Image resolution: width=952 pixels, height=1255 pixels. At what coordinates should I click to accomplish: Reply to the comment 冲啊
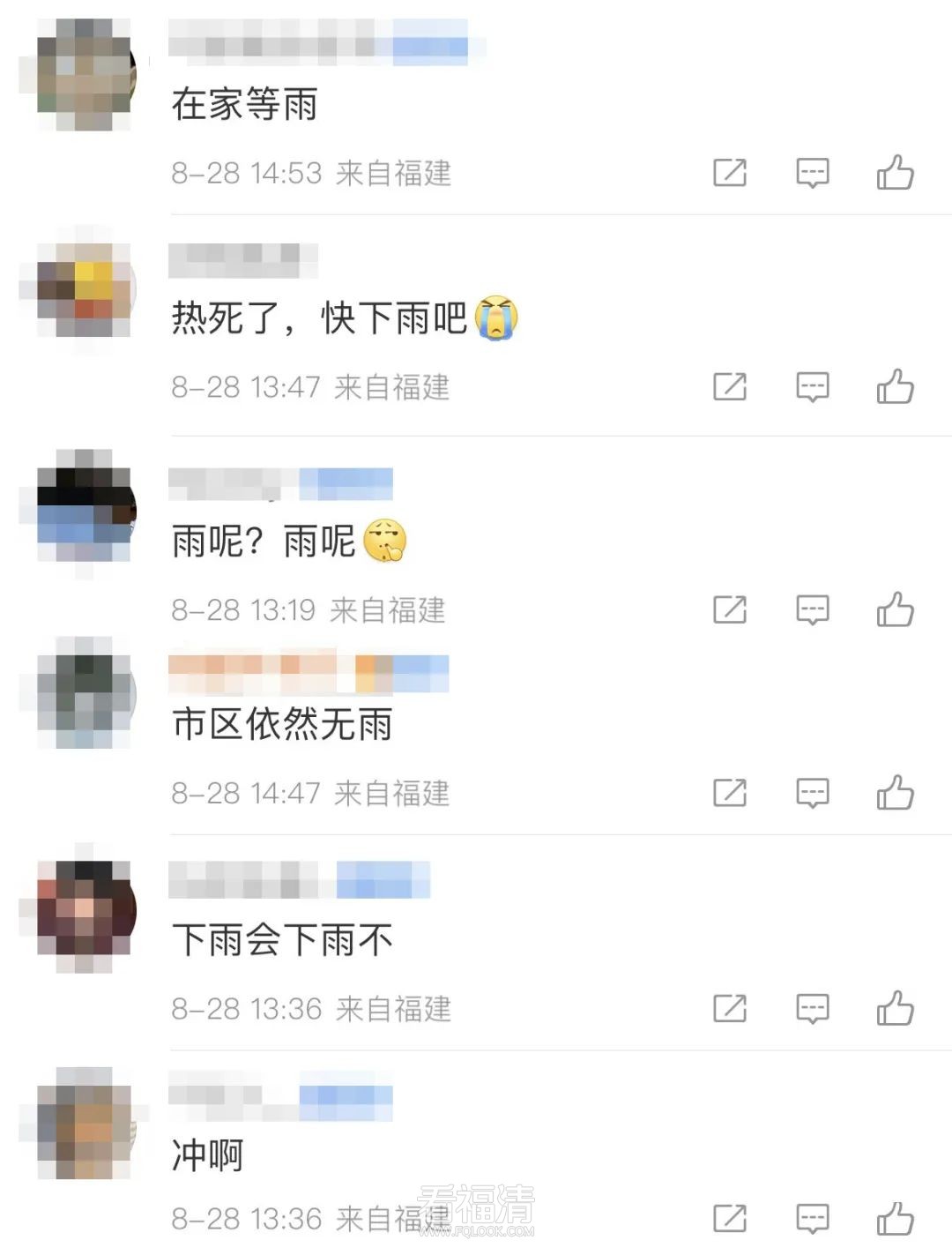[812, 1218]
